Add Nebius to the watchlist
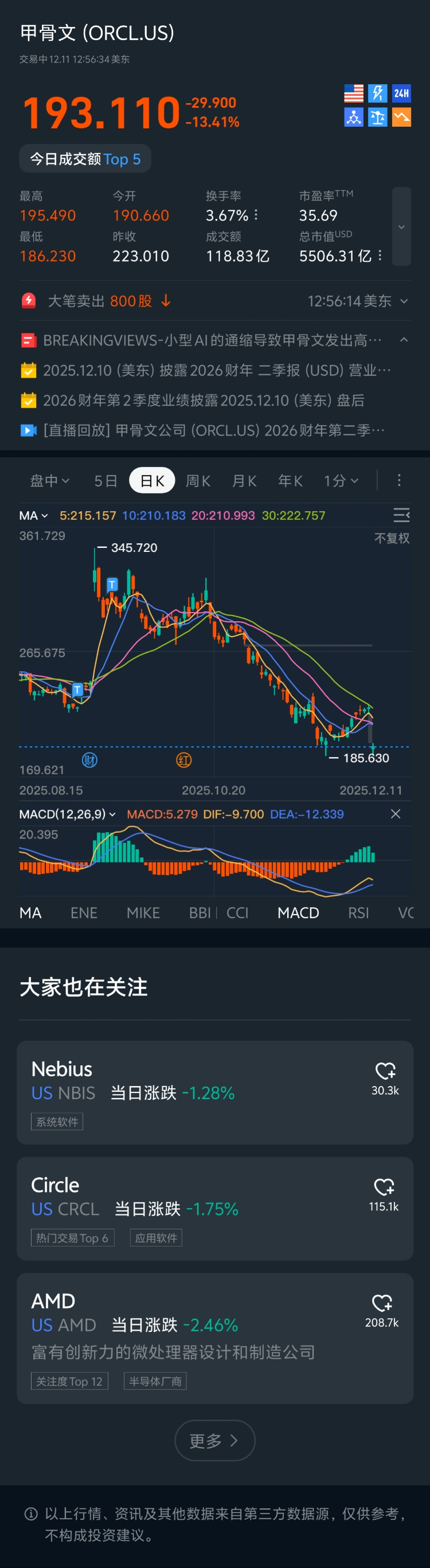Screen dimensions: 430x1568 coord(385,1071)
